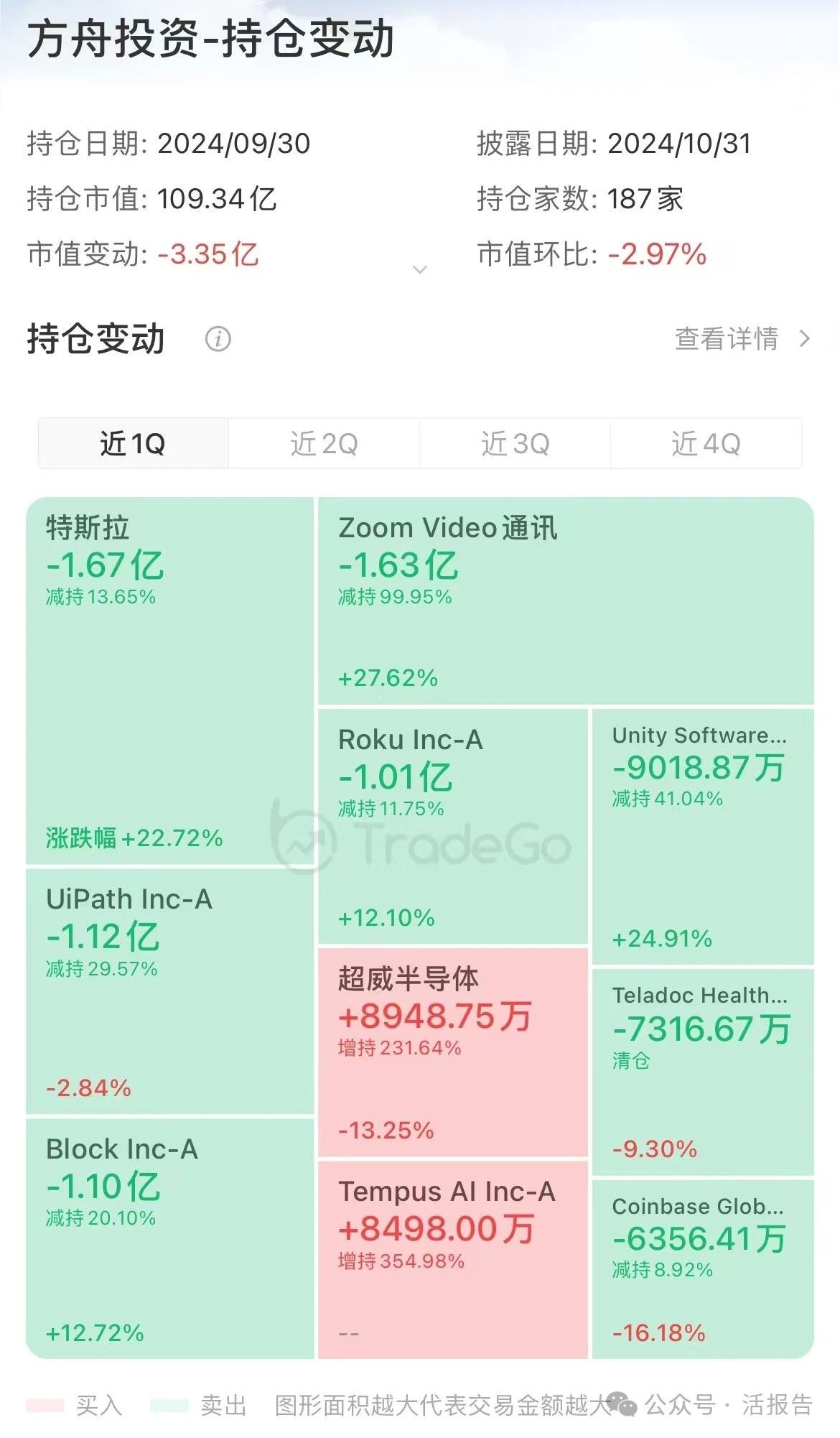Switch to the 近3Q tab

[x=515, y=443]
